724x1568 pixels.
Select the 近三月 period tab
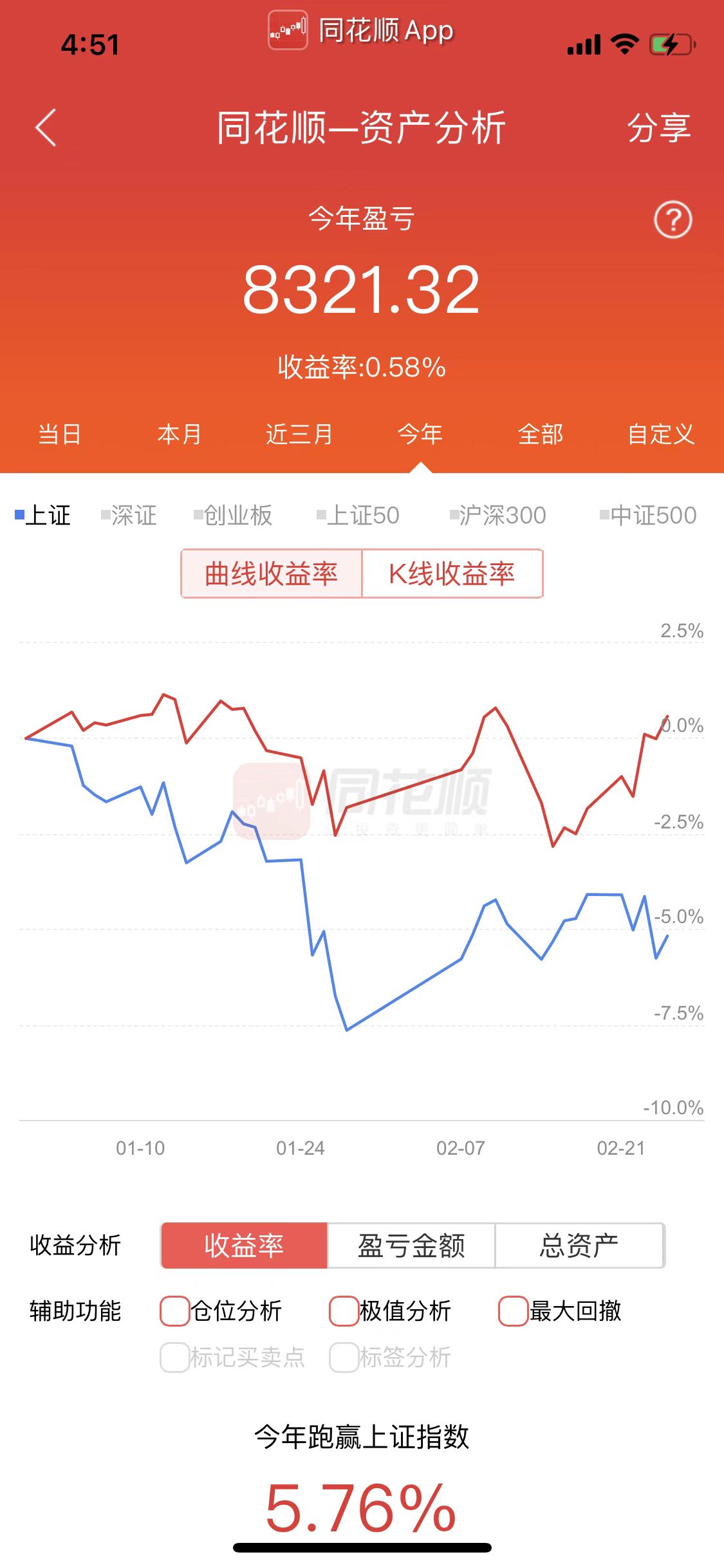(x=299, y=434)
